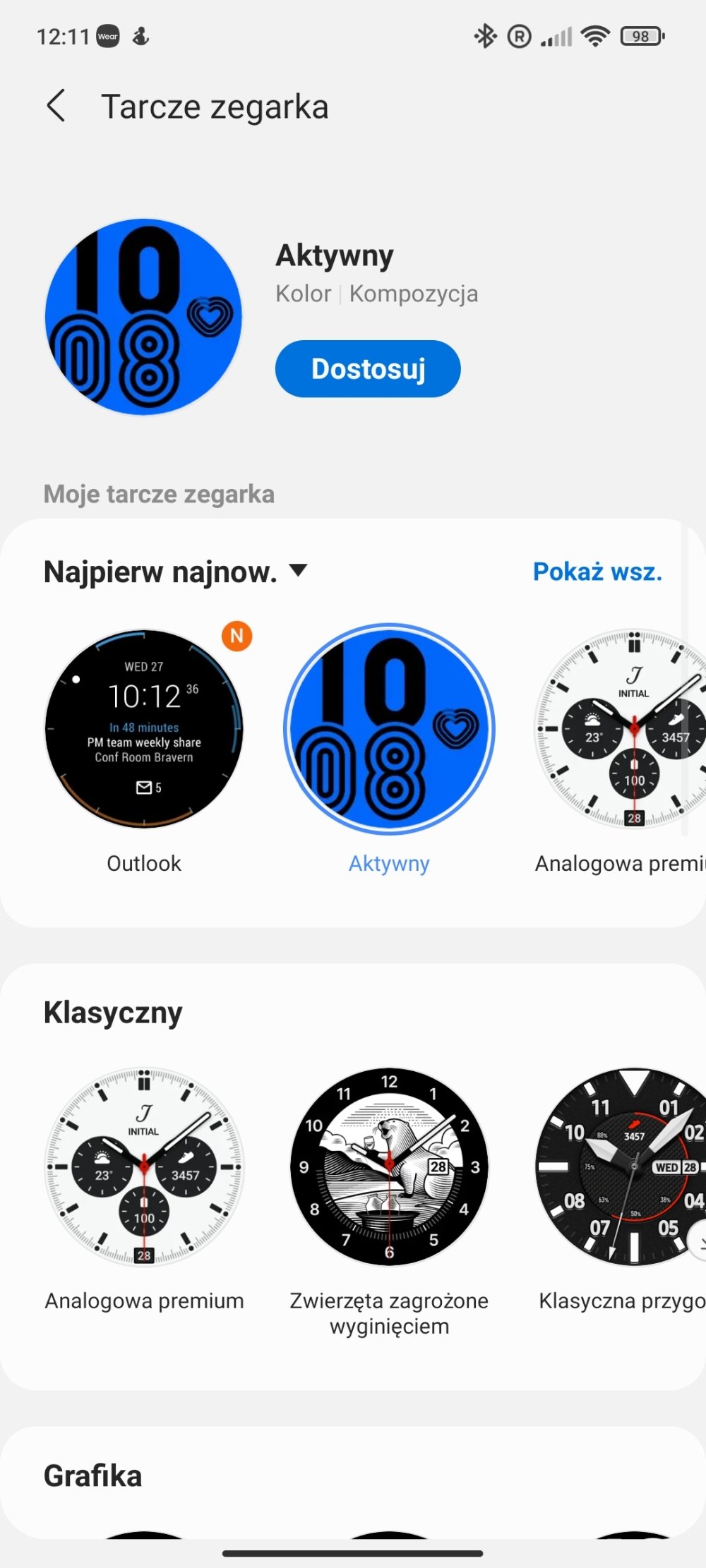Open the Najpierw najnow. sort dropdown
Image resolution: width=706 pixels, height=1568 pixels.
click(175, 572)
